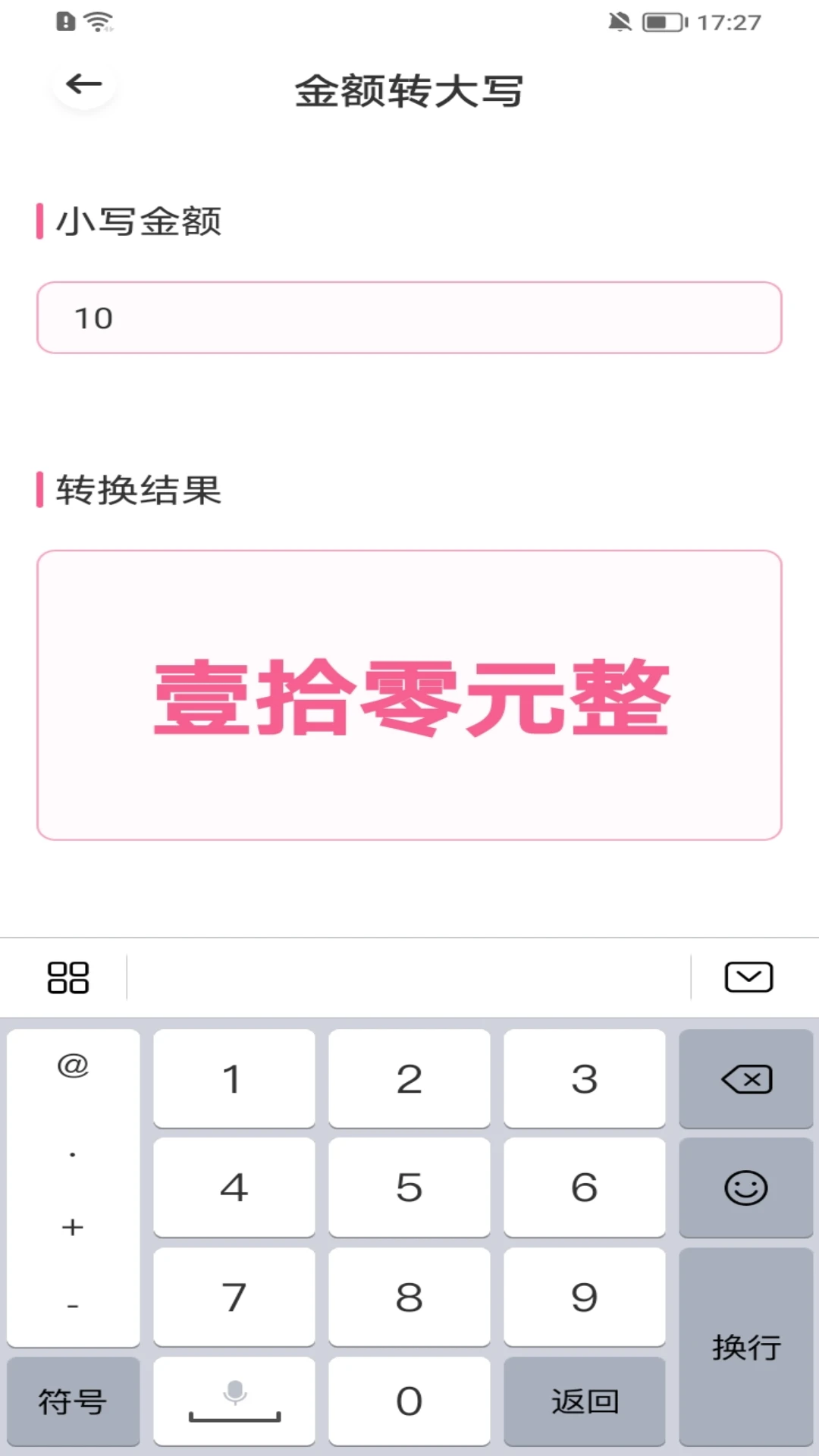Tap the Wi-Fi icon in status bar

[x=99, y=20]
